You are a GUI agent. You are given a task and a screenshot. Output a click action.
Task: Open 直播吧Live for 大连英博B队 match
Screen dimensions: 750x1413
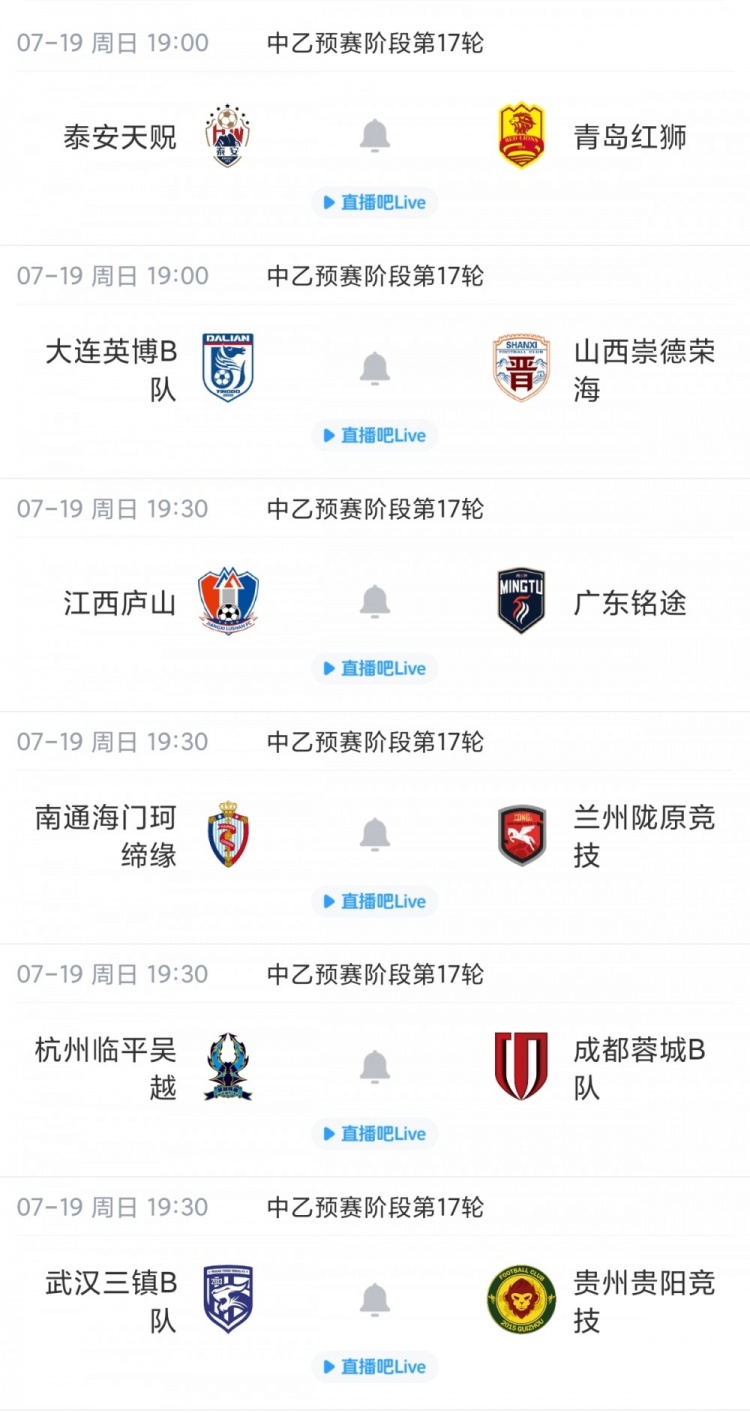tap(375, 435)
